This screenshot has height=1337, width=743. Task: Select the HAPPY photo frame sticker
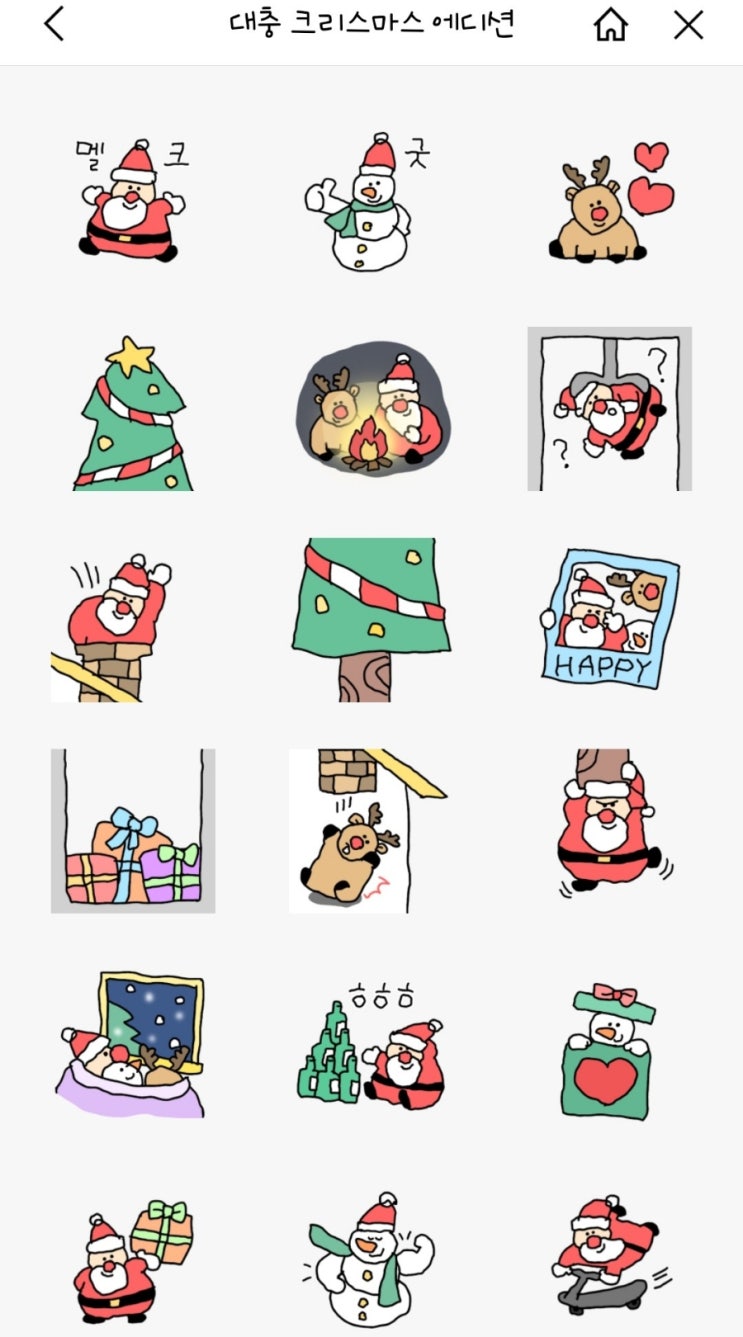[x=608, y=618]
